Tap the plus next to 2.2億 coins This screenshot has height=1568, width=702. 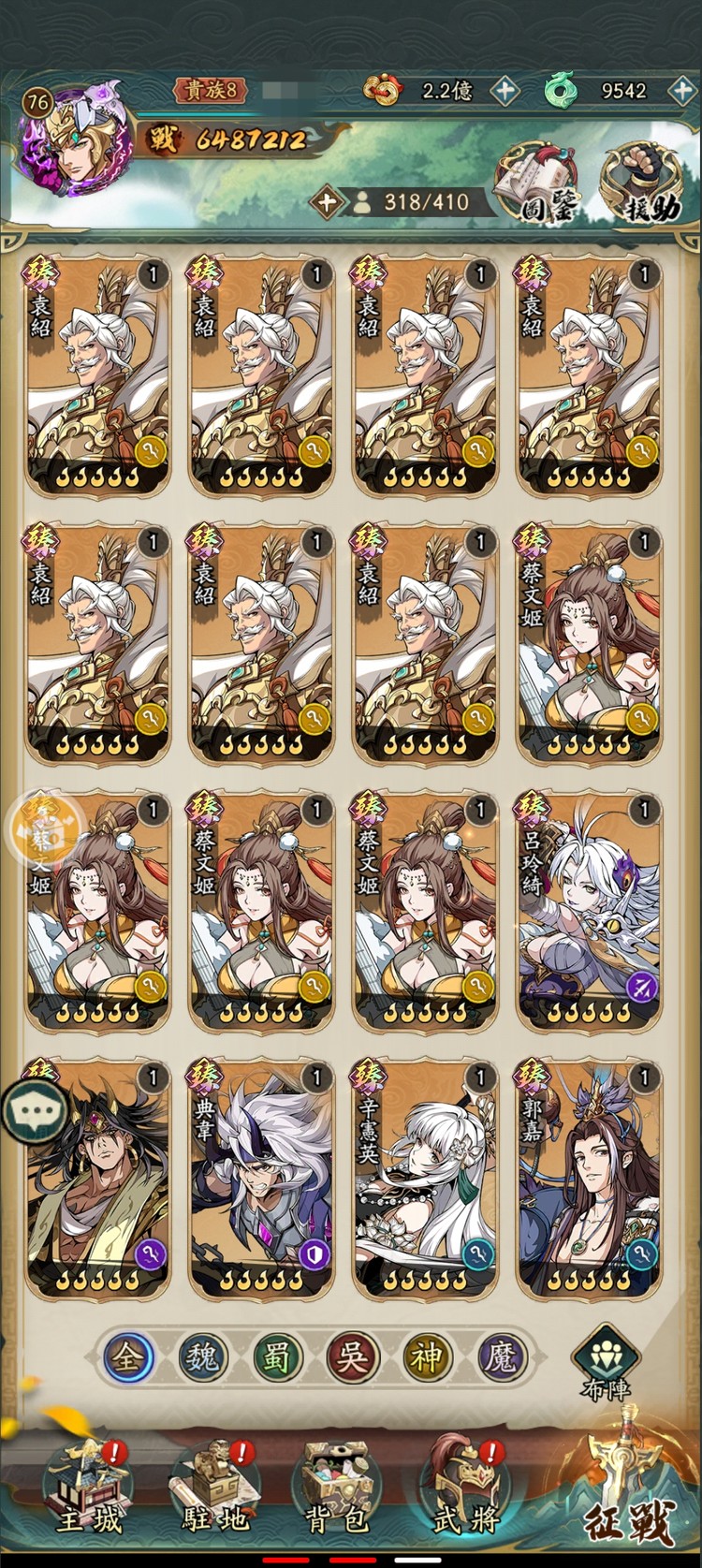click(505, 91)
